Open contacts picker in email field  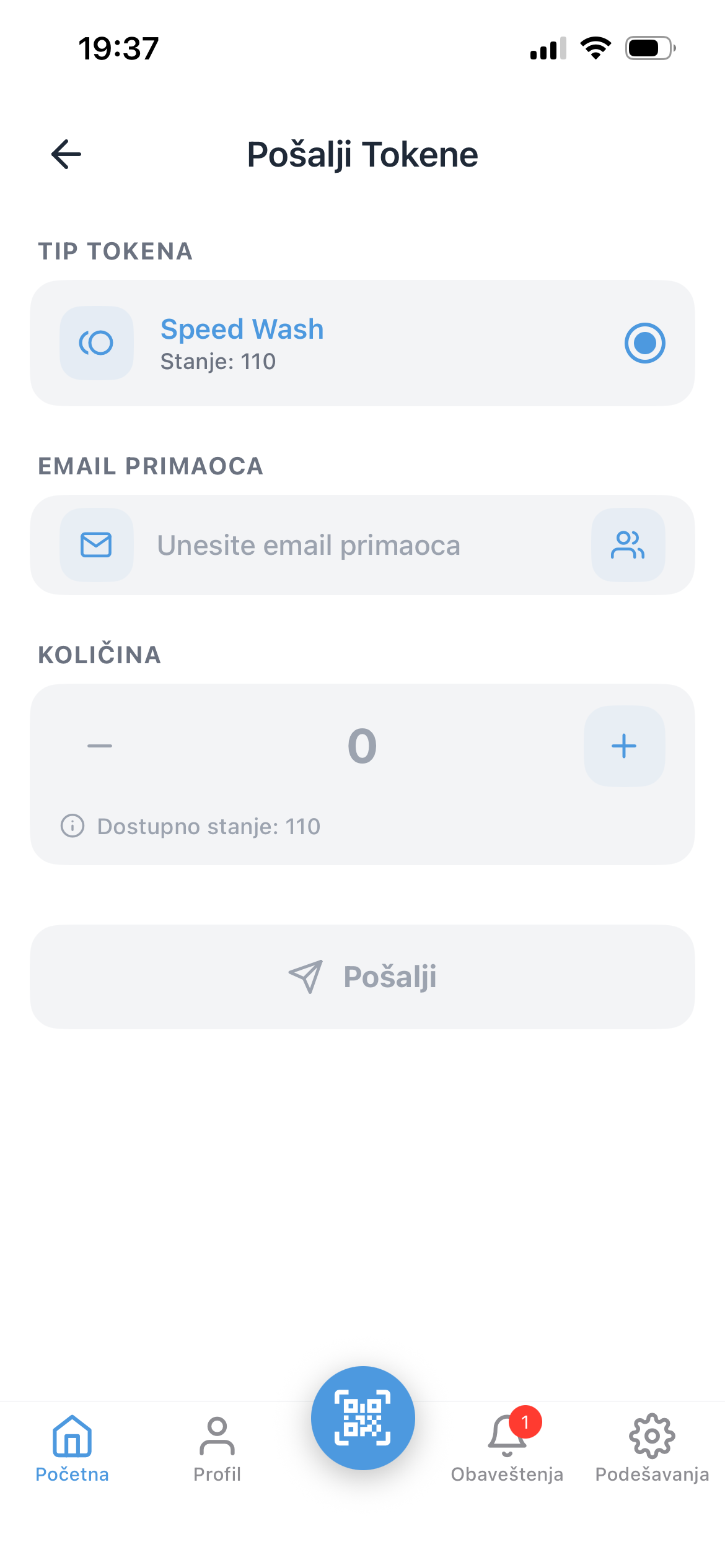627,545
